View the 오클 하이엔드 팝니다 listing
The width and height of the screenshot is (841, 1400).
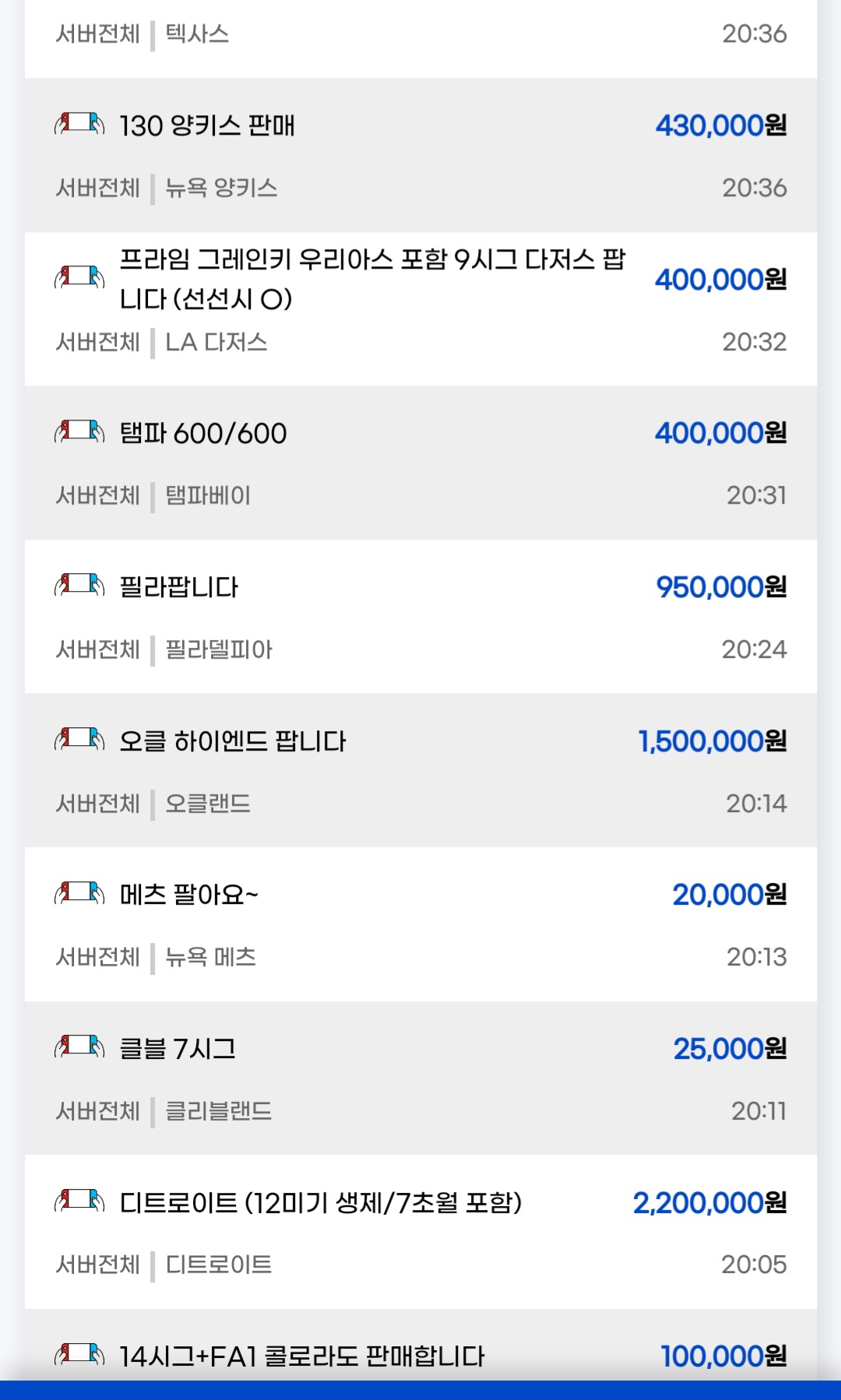coord(232,741)
